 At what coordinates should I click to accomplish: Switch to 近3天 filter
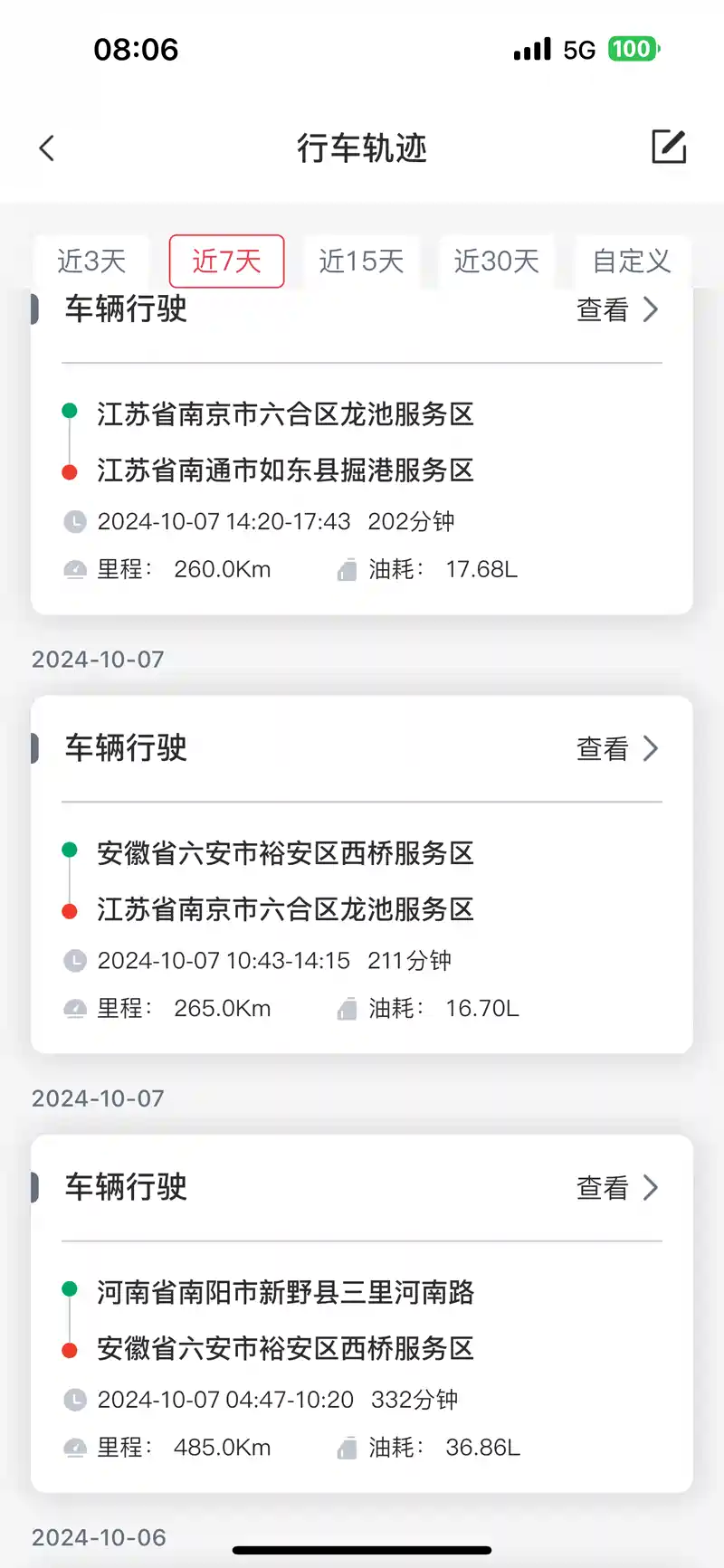point(91,261)
